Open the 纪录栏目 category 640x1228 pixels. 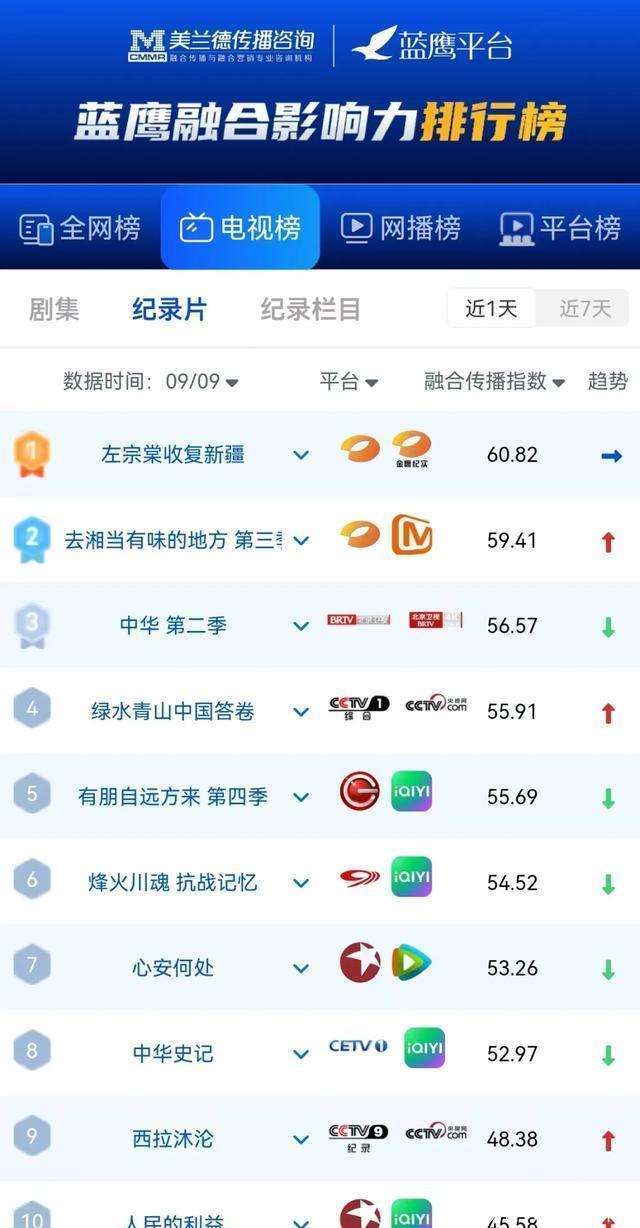[310, 309]
